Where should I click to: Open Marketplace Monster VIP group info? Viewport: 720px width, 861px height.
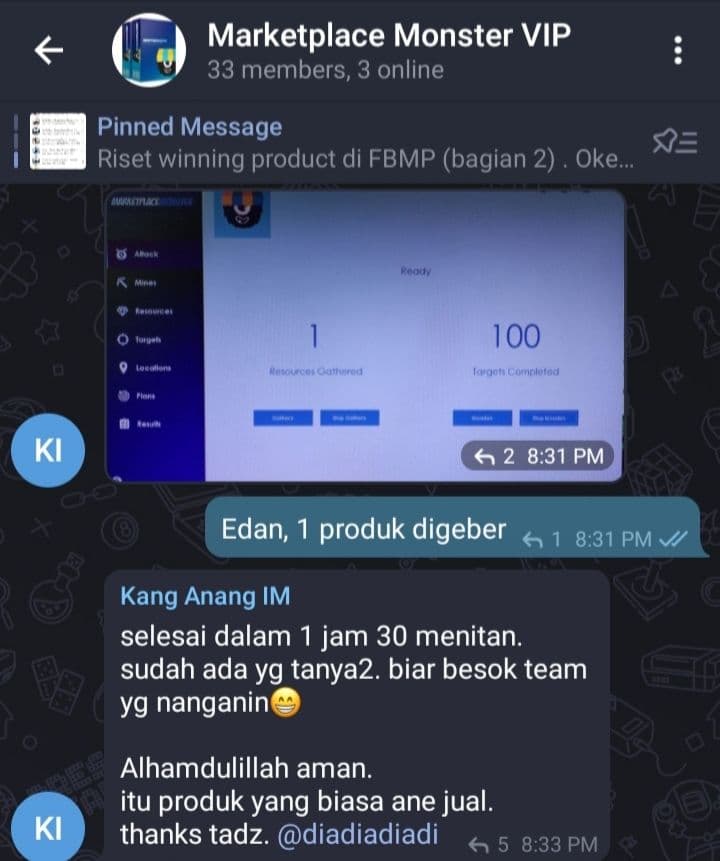click(388, 50)
